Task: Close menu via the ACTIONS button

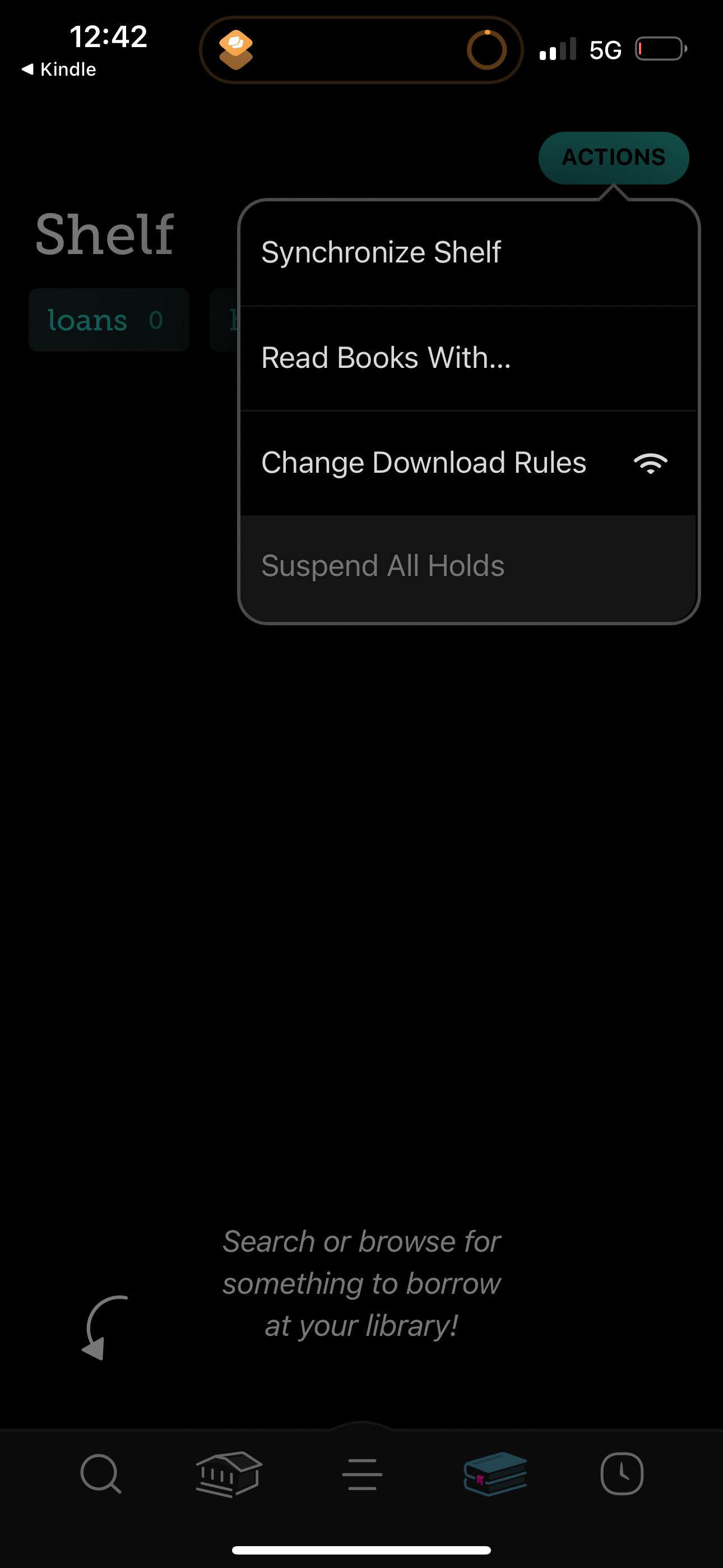Action: point(613,158)
